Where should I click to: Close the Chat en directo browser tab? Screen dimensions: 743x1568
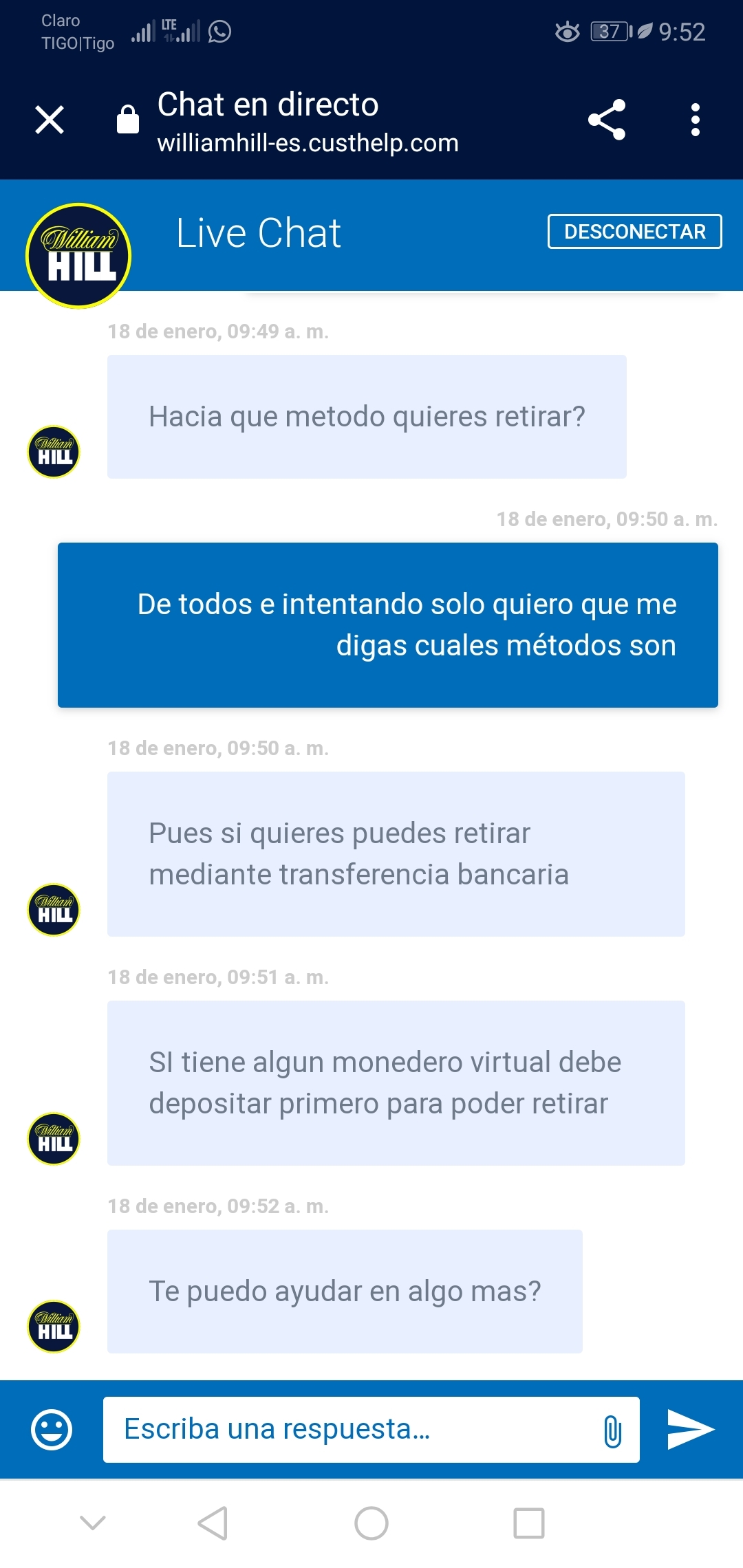(50, 120)
